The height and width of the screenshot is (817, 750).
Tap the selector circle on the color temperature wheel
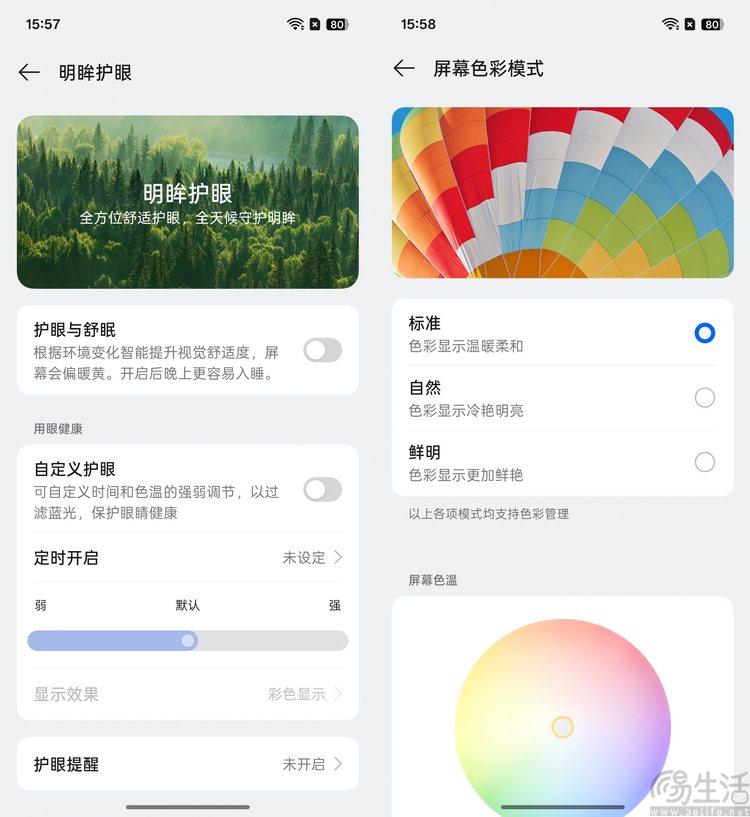pos(562,728)
